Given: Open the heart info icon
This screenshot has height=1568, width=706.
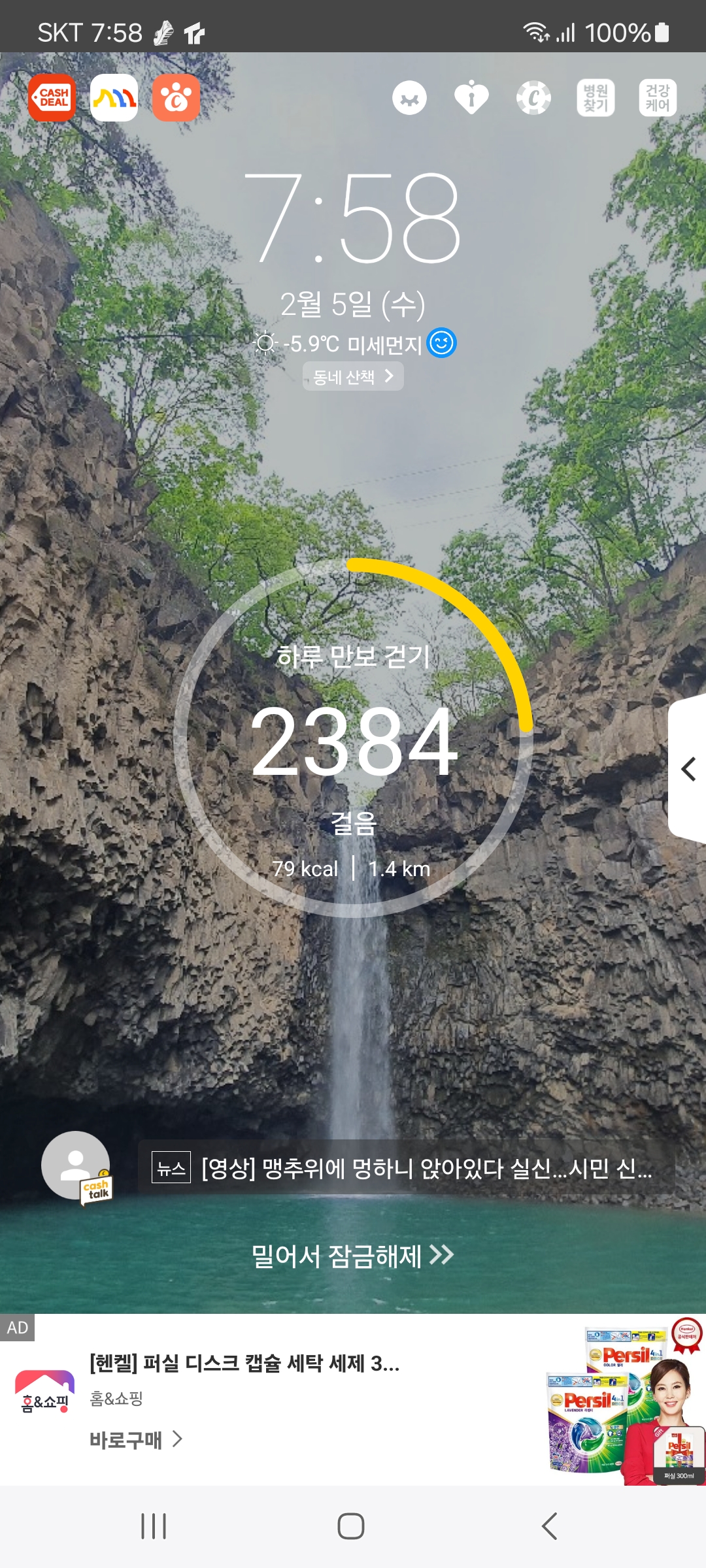Looking at the screenshot, I should tap(471, 98).
